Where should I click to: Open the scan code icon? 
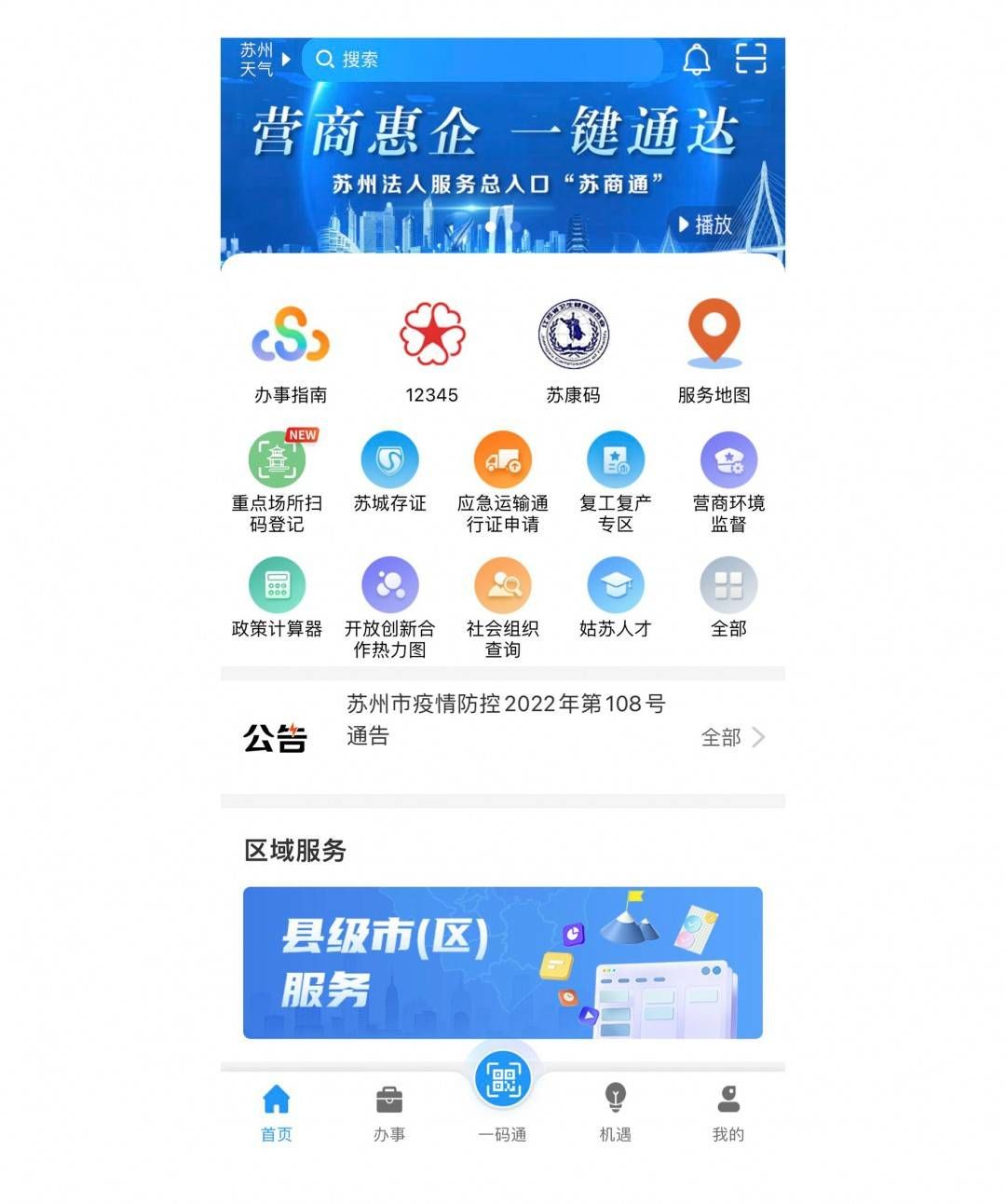(x=750, y=59)
